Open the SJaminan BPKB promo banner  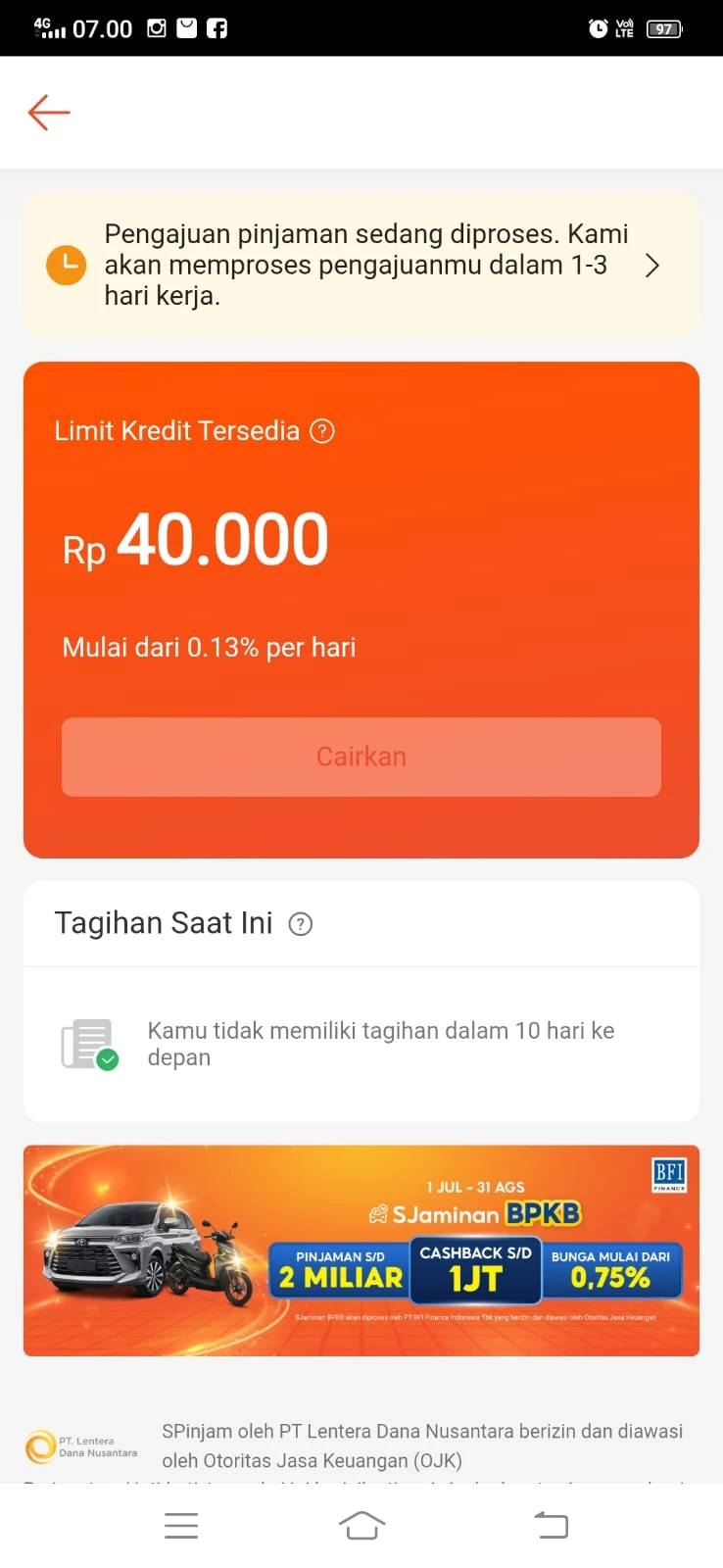point(361,1250)
